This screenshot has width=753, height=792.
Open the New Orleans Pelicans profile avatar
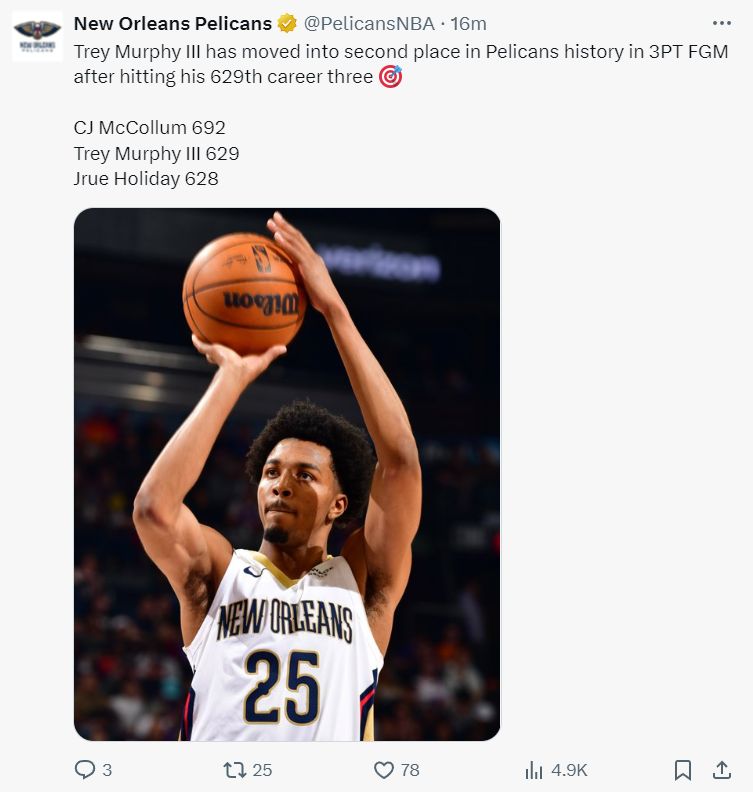coord(37,36)
